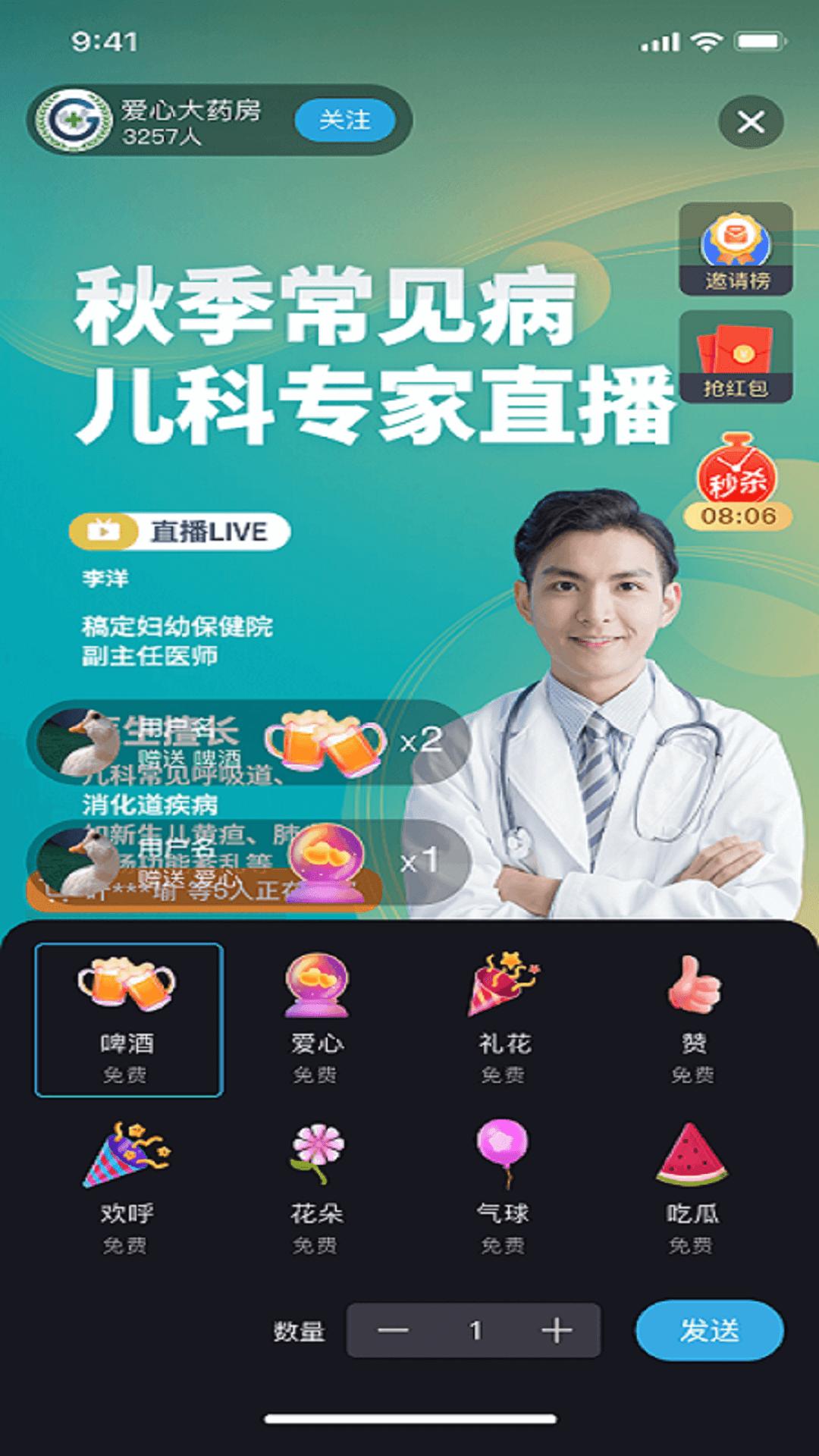Close the live stream with the X button
Viewport: 819px width, 1456px height.
(x=750, y=121)
